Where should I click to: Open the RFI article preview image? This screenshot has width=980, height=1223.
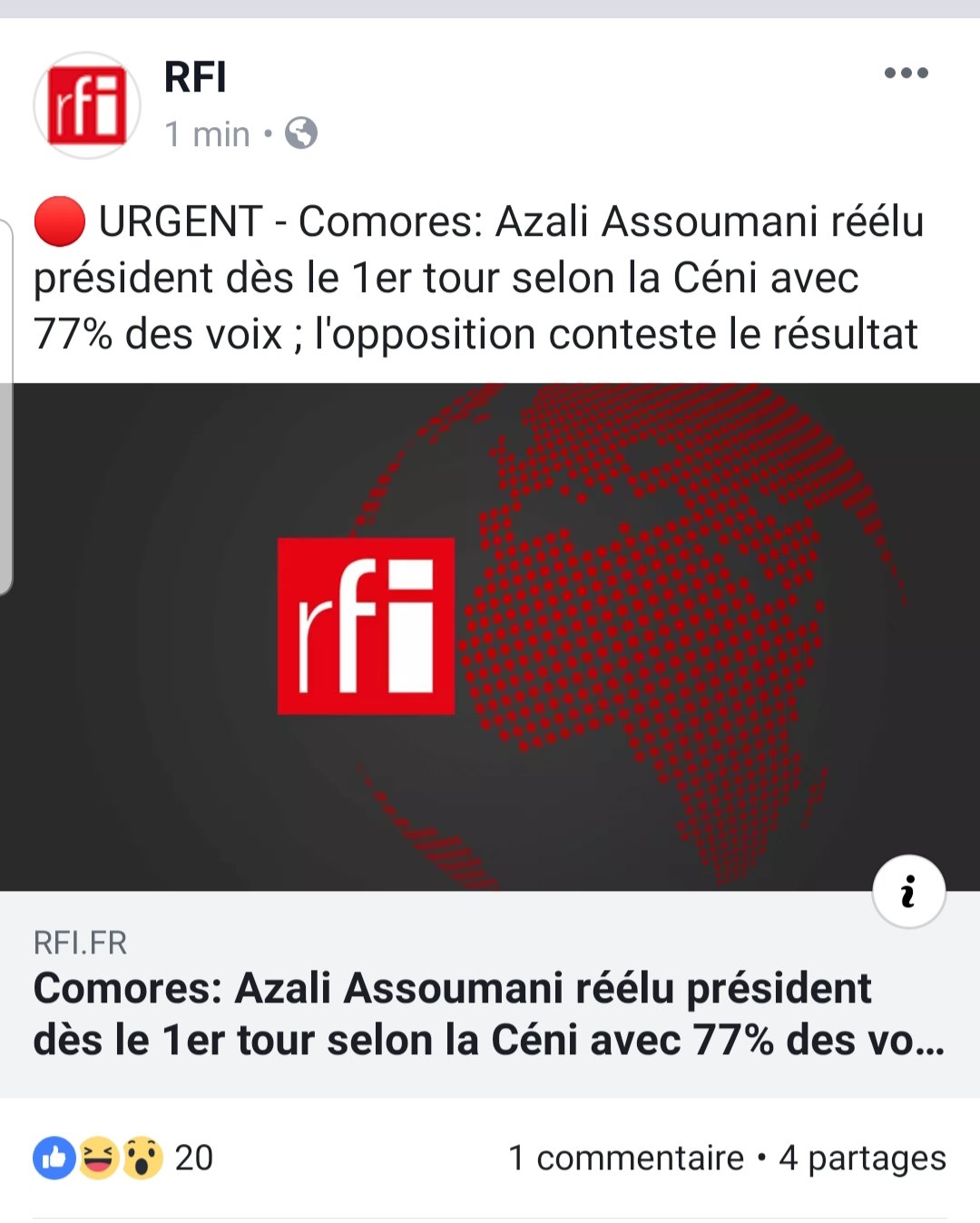click(x=490, y=635)
